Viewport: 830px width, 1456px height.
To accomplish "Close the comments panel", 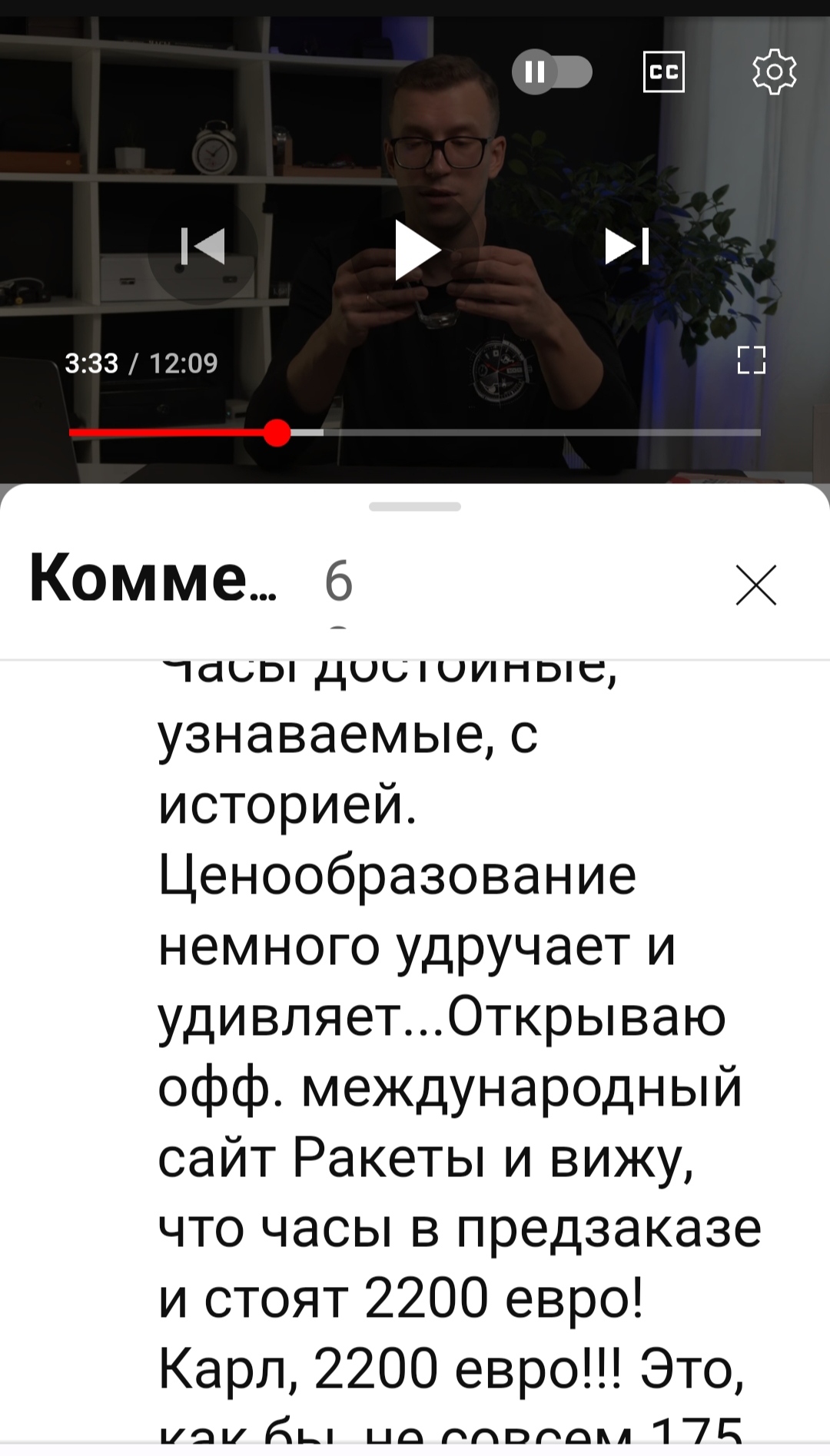I will tap(756, 585).
